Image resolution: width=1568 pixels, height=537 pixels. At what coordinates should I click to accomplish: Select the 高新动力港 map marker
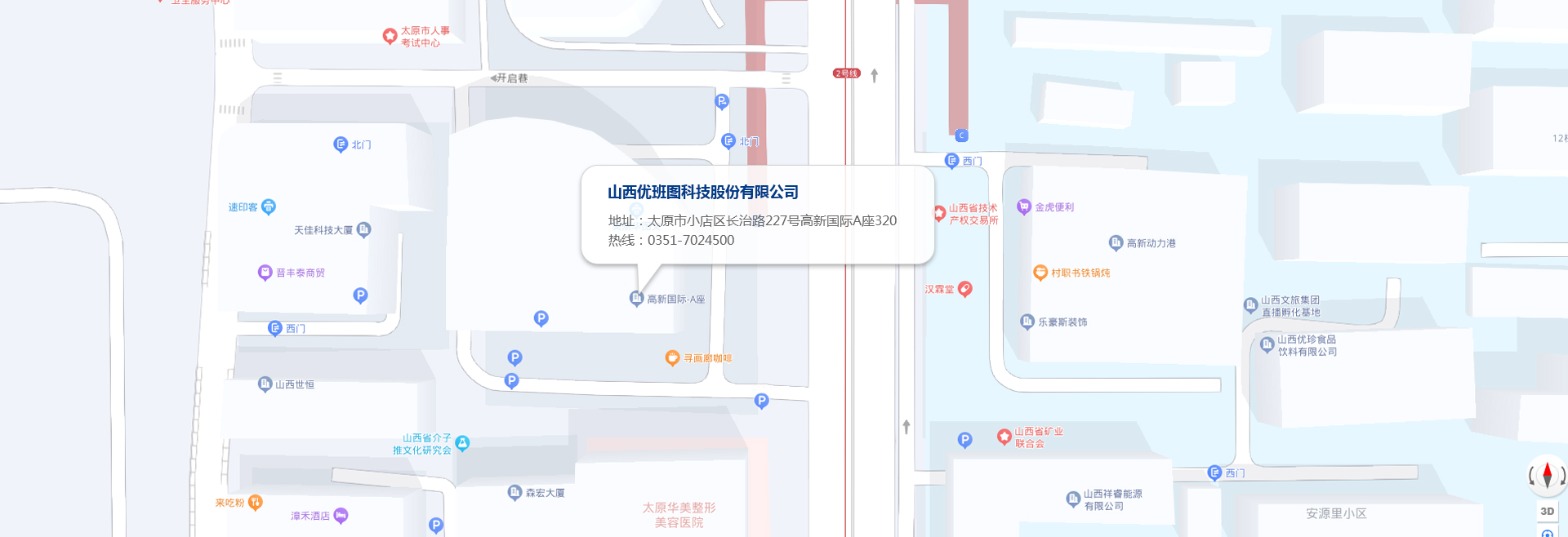click(x=1116, y=243)
